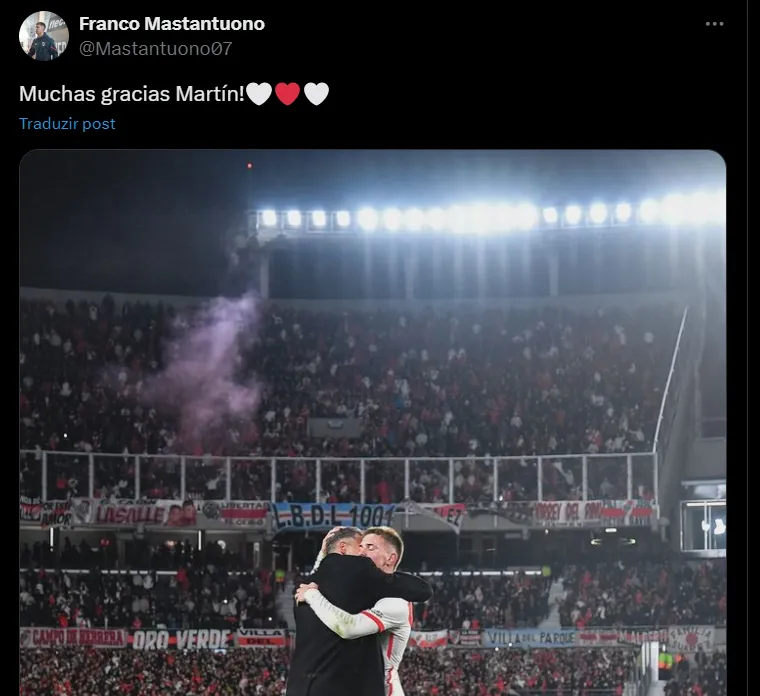Open the post's three-dot overflow menu
This screenshot has width=760, height=696.
pos(714,23)
